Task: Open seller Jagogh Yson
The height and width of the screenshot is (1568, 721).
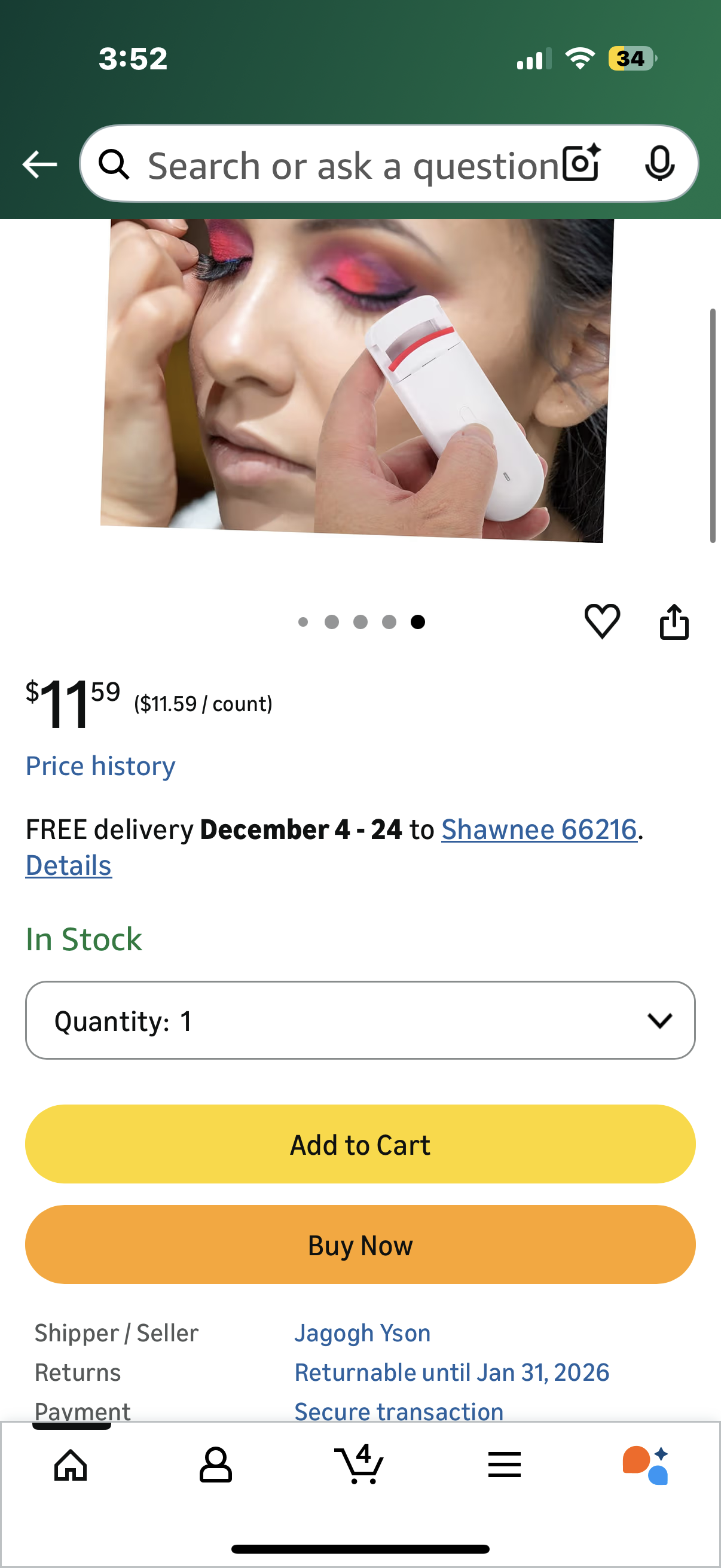Action: click(363, 1333)
